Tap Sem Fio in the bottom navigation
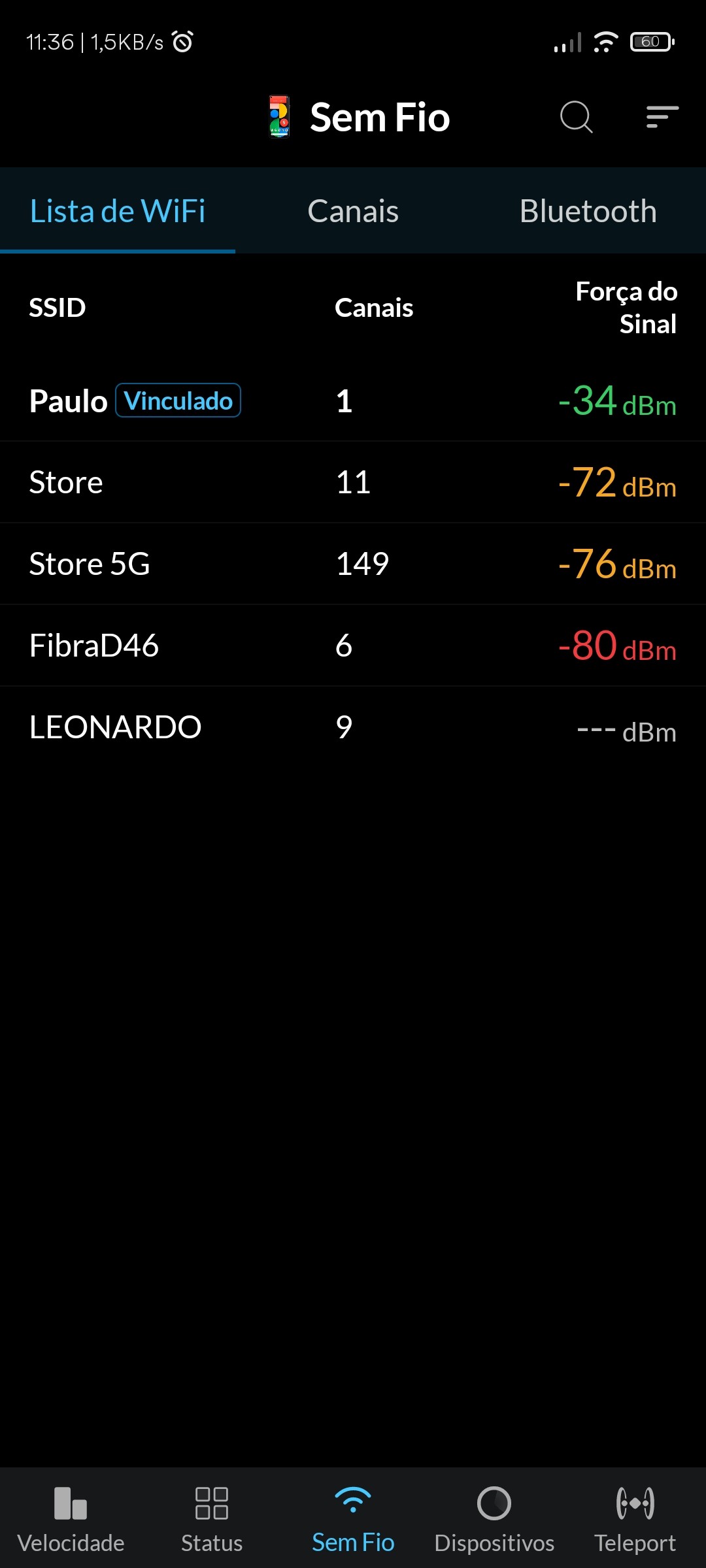Viewport: 706px width, 1568px height. (353, 1520)
